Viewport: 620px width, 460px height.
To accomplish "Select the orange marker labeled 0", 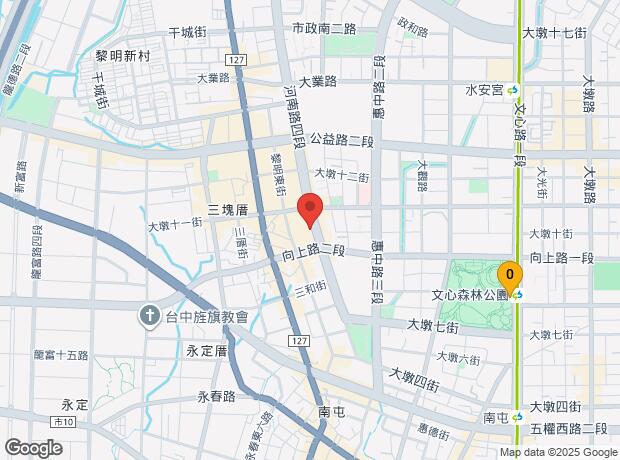I will click(x=510, y=278).
